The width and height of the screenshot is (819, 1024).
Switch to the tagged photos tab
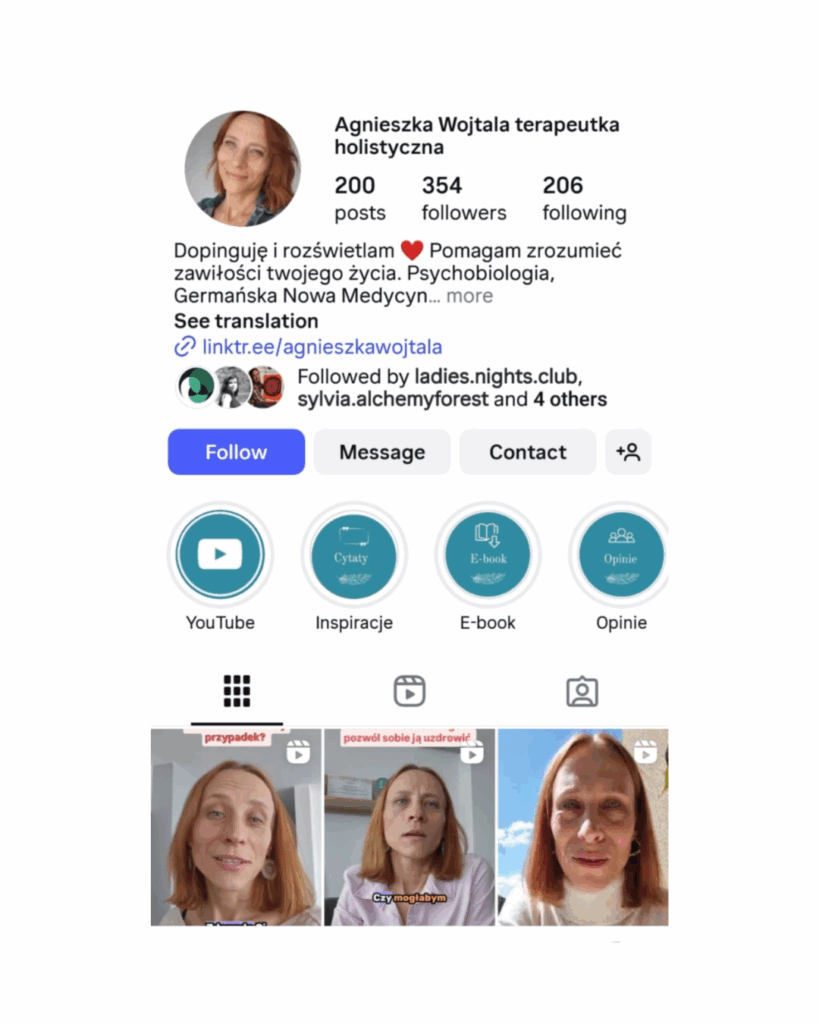tap(581, 691)
